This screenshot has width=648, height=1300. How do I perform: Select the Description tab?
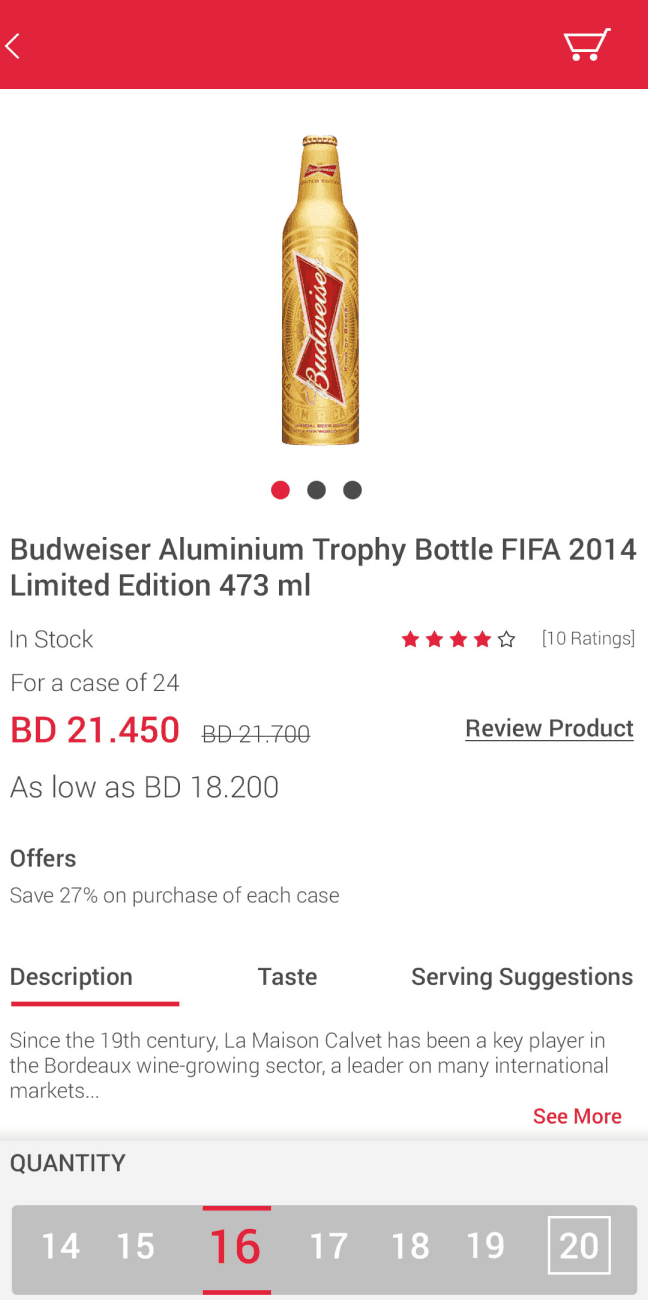point(71,977)
